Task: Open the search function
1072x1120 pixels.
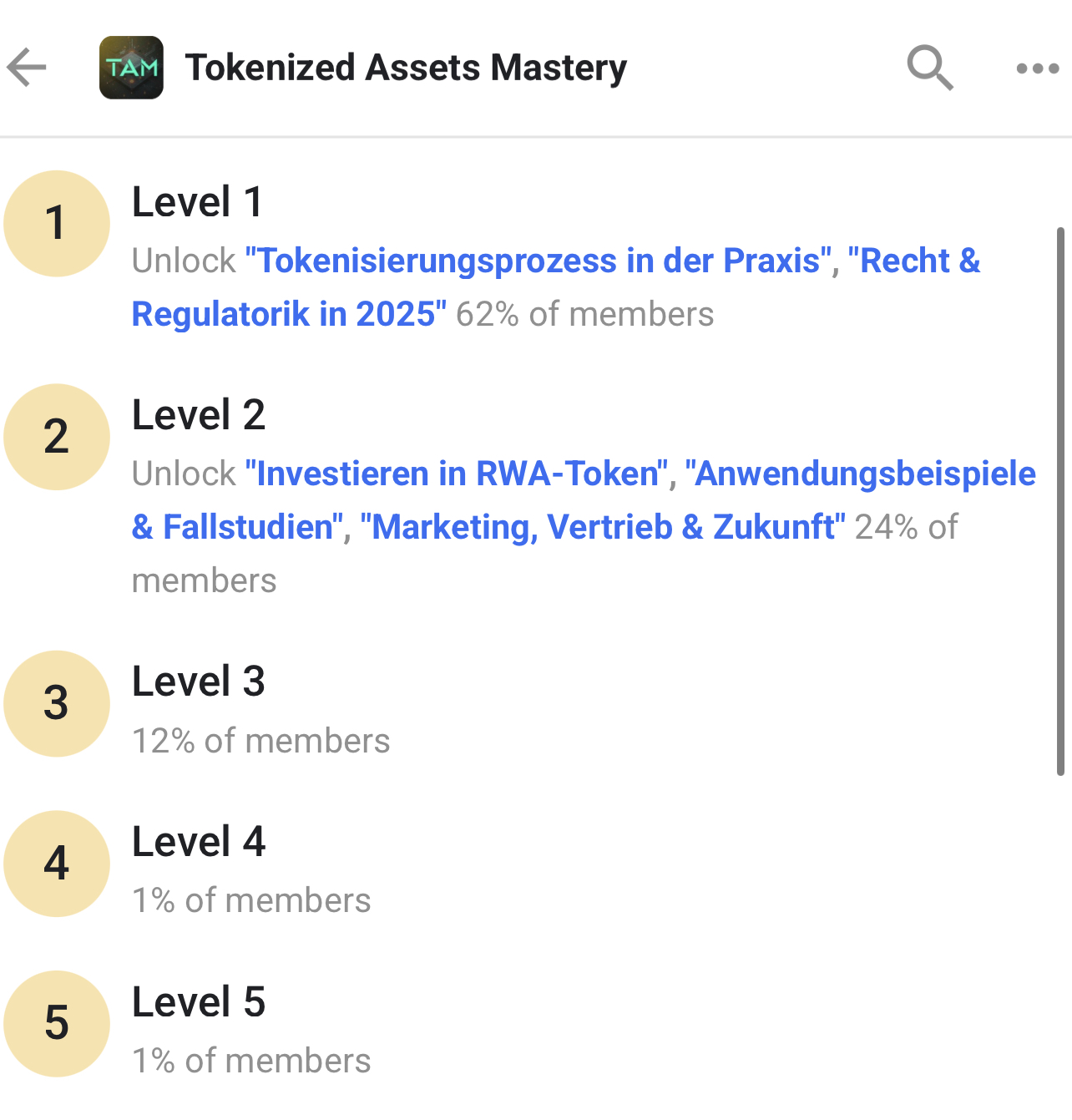Action: 928,67
